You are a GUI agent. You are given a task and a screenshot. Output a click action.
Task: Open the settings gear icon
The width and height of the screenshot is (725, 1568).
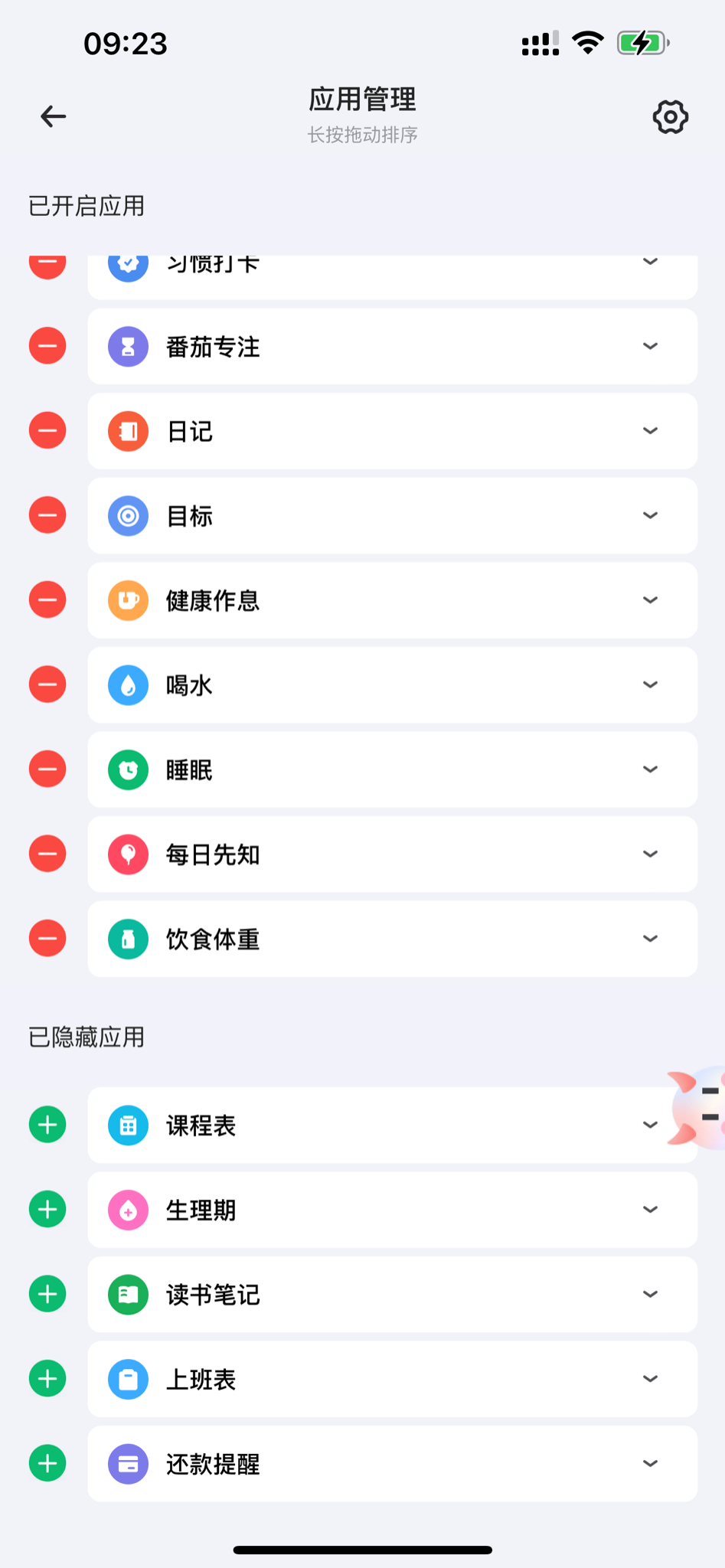(x=670, y=116)
